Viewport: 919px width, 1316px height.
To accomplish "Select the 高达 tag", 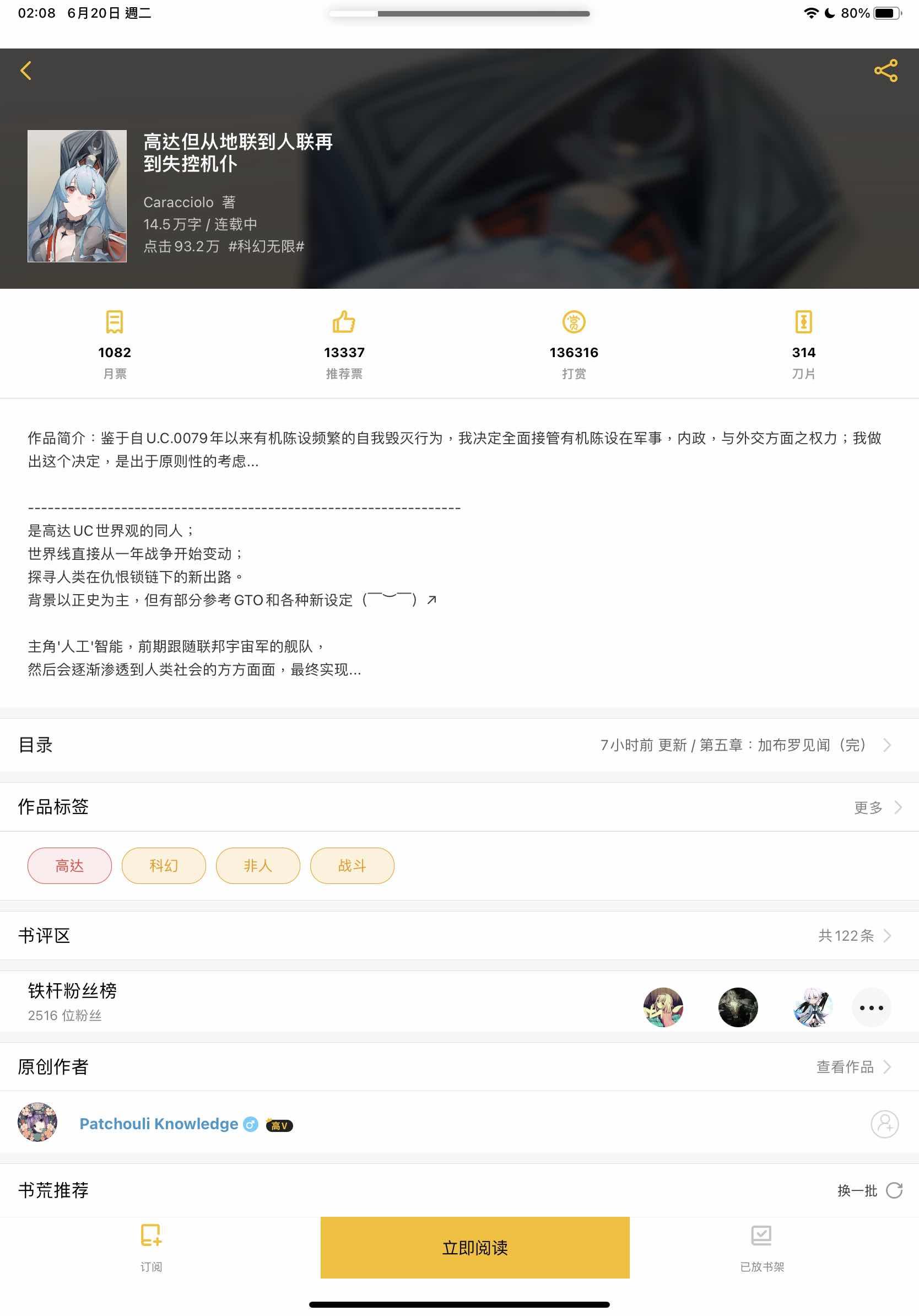I will pos(69,866).
